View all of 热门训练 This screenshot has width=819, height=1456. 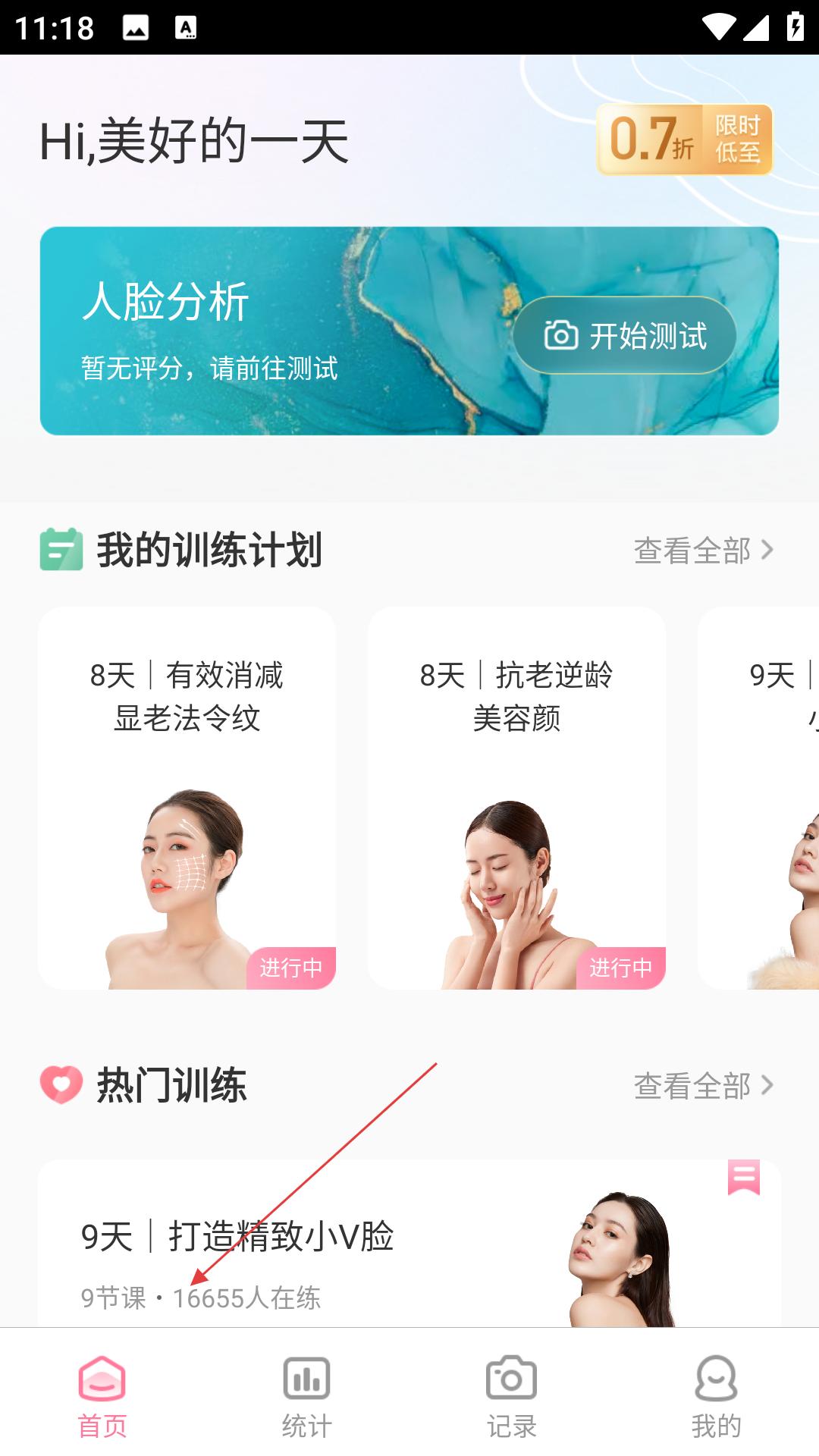pos(703,1086)
